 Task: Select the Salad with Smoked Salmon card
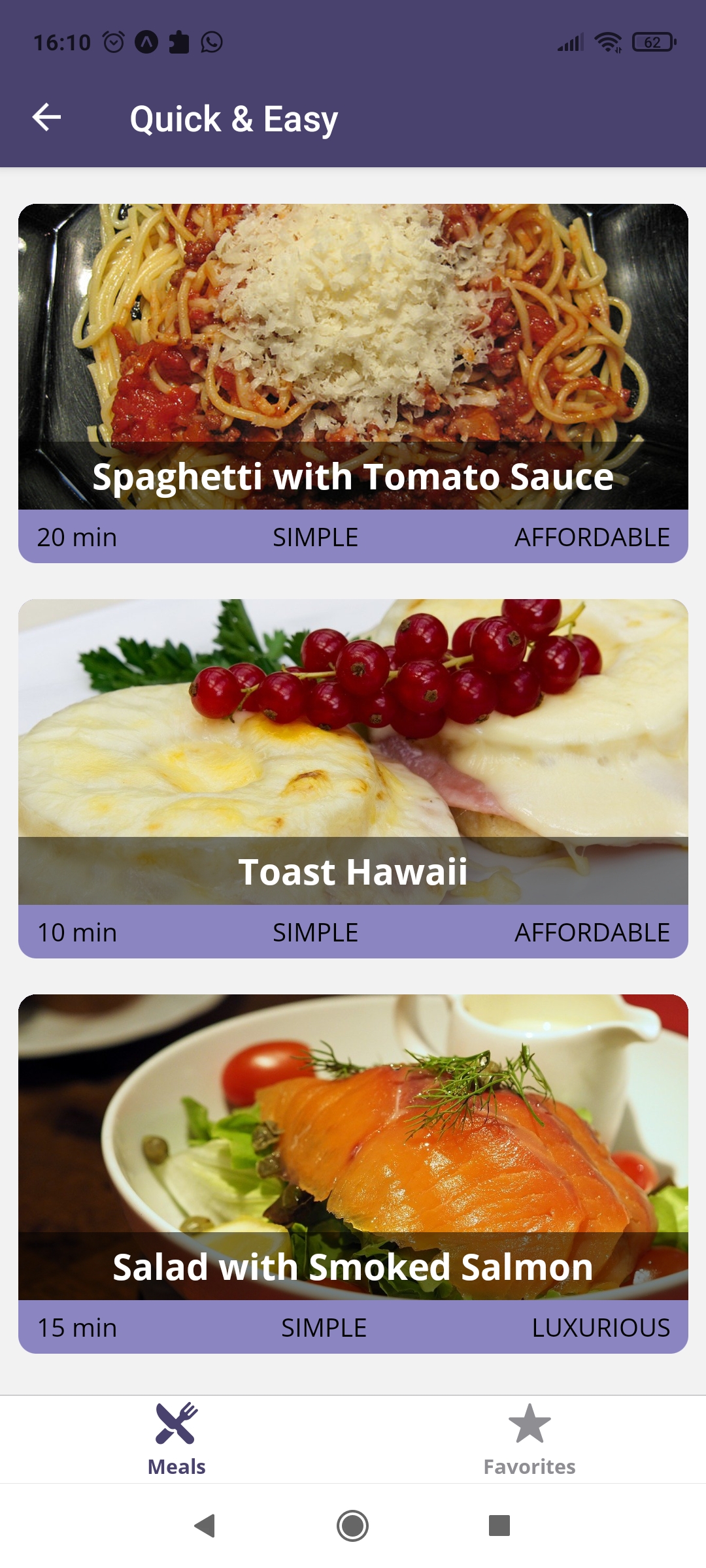point(353,1143)
